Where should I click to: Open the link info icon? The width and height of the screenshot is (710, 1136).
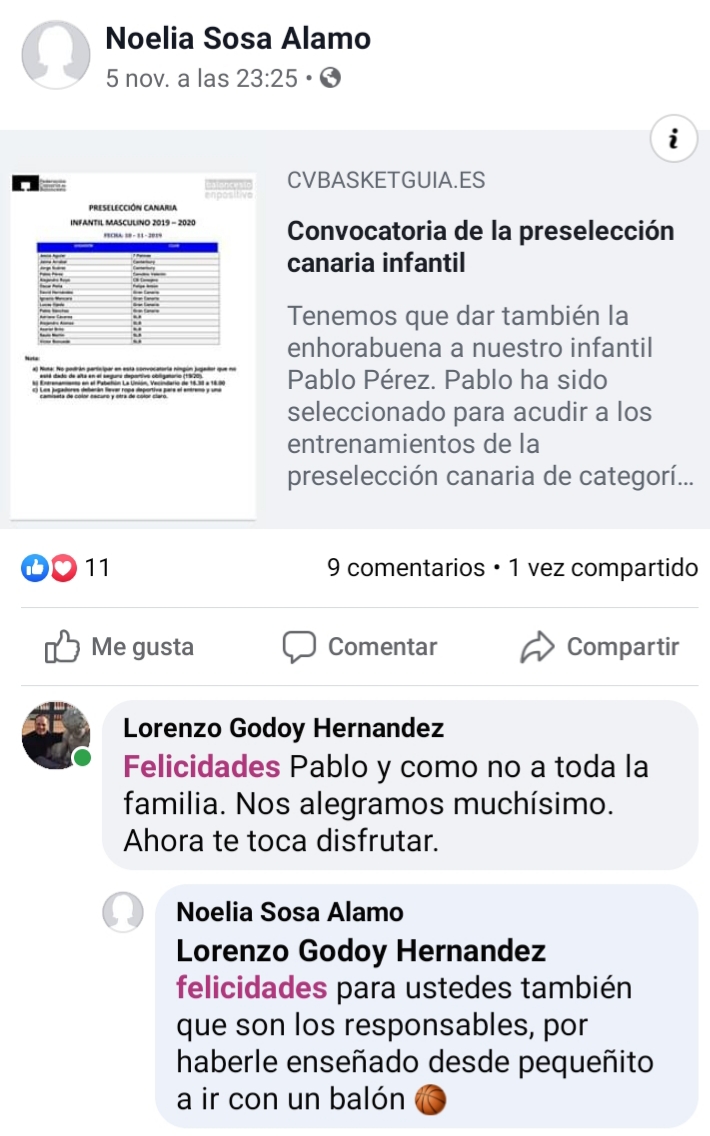(673, 141)
